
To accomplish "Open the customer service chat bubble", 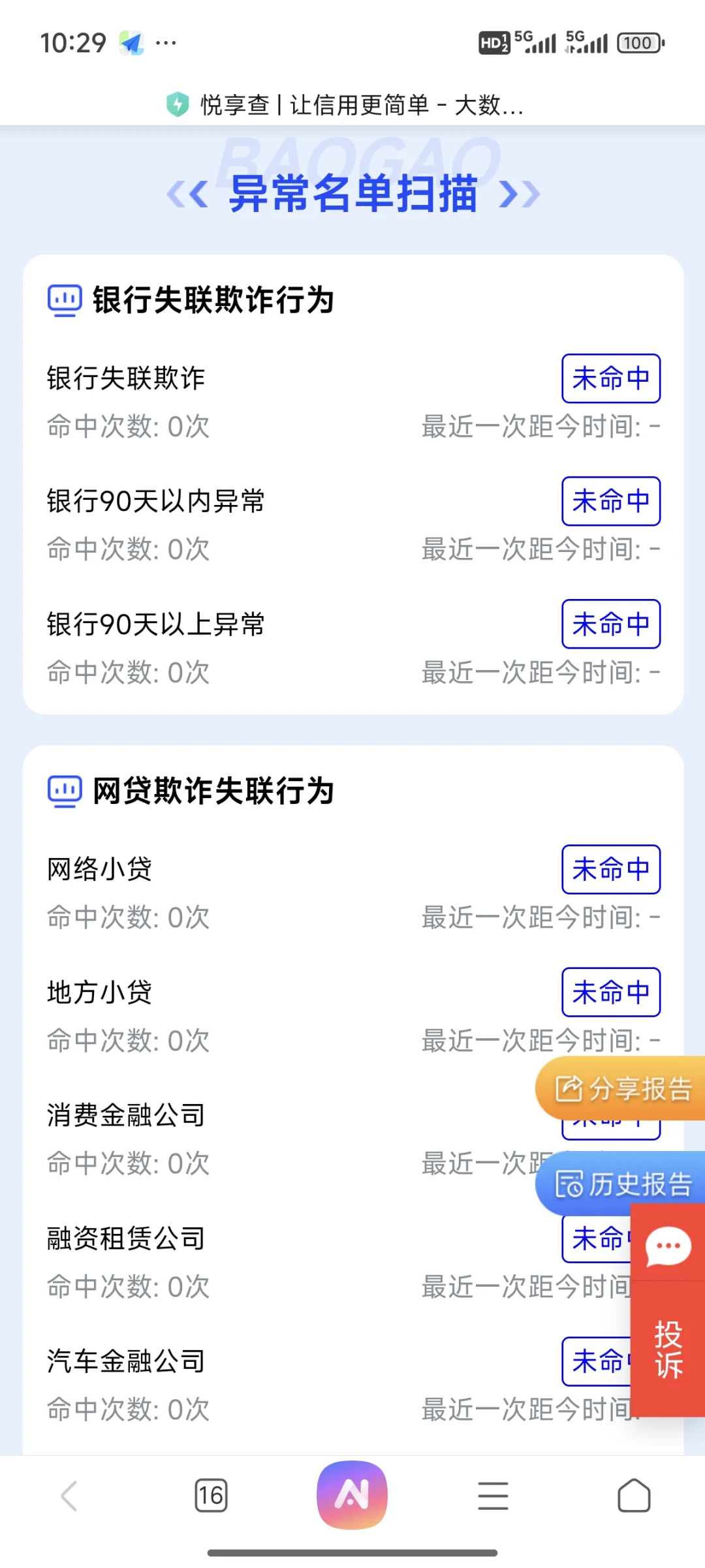I will 668,1246.
